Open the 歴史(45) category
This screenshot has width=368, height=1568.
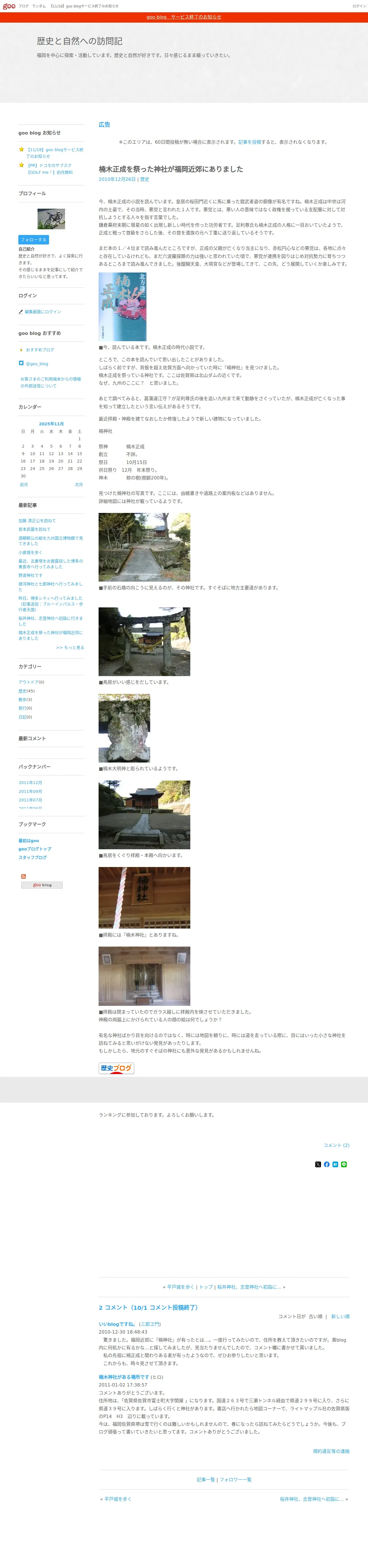26,691
